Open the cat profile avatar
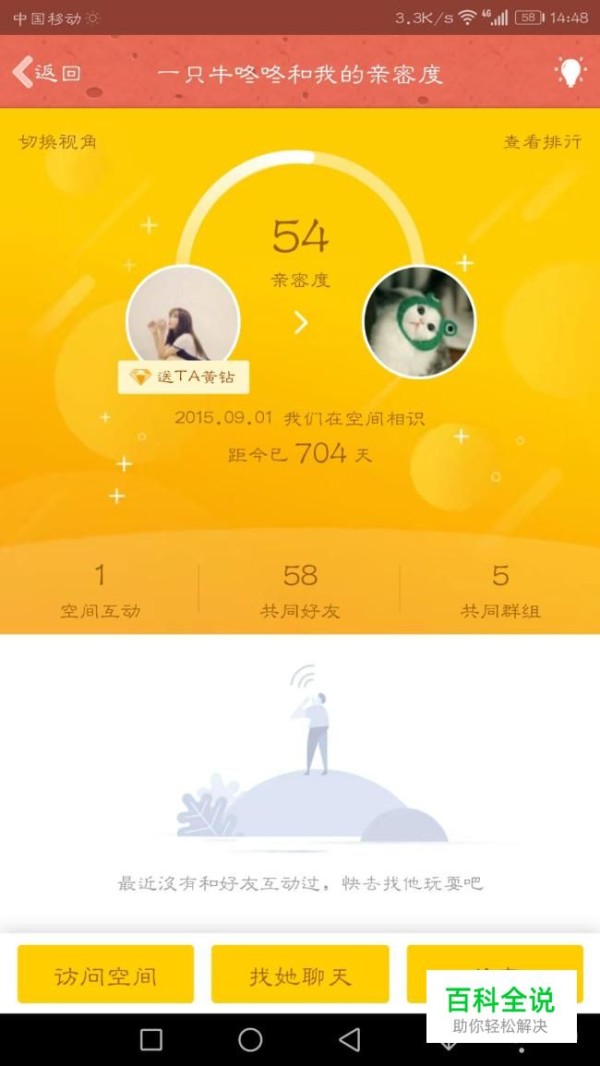The height and width of the screenshot is (1066, 600). (x=418, y=321)
